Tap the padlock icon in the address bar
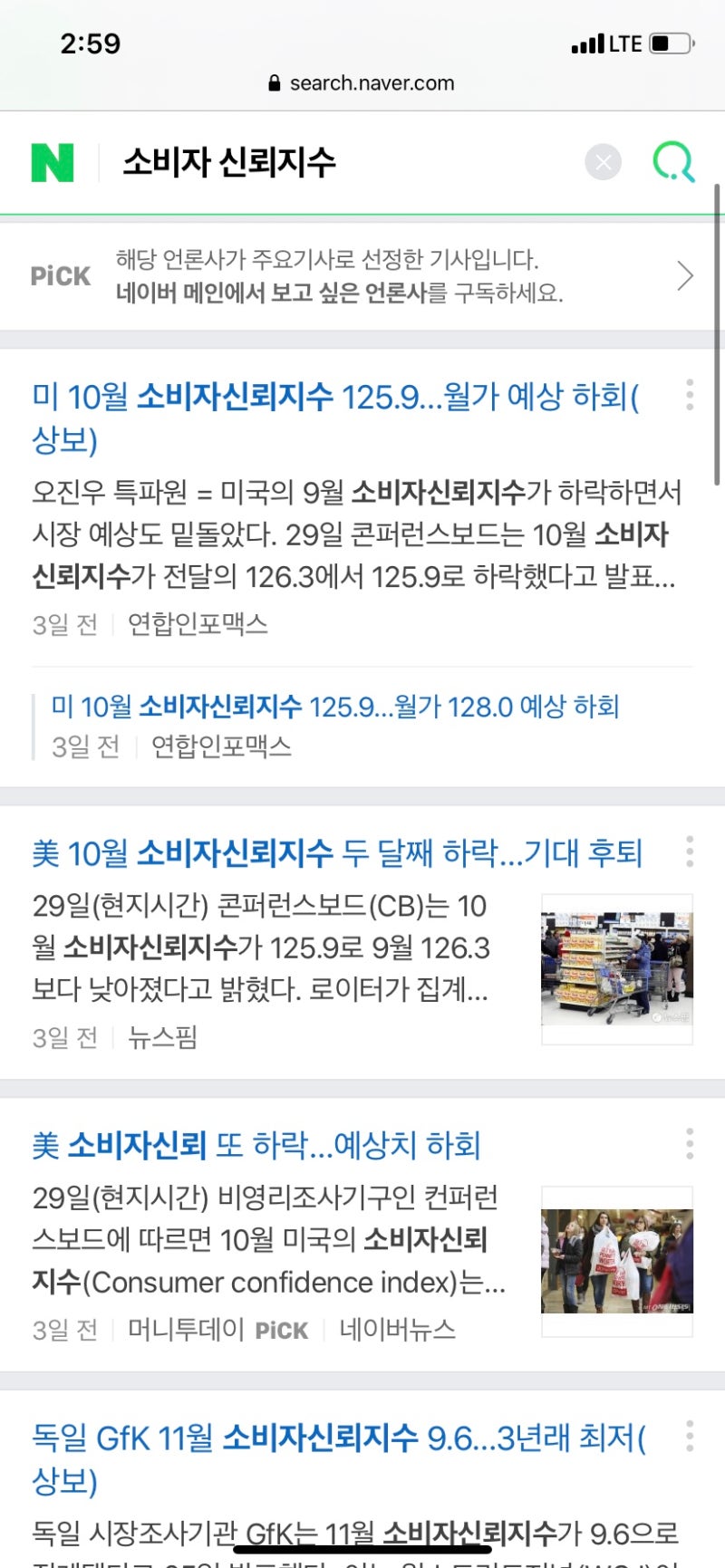Viewport: 725px width, 1568px height. (272, 82)
